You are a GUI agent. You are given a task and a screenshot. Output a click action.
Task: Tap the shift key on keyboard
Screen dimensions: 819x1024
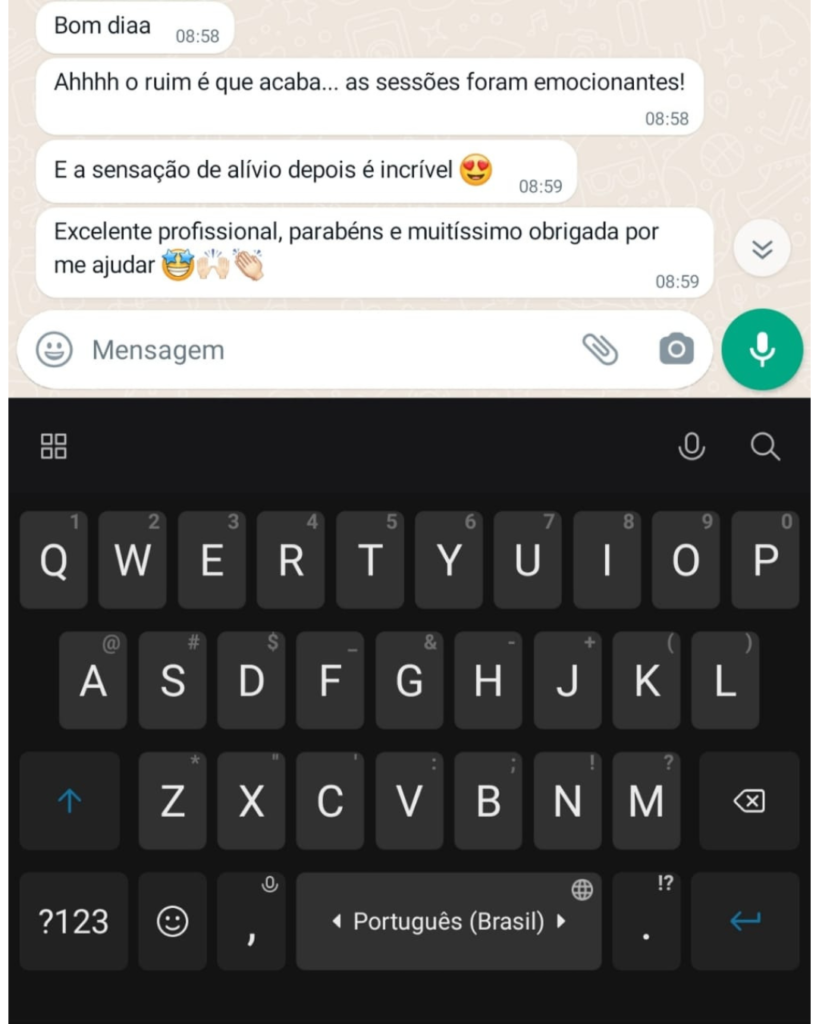(x=69, y=801)
